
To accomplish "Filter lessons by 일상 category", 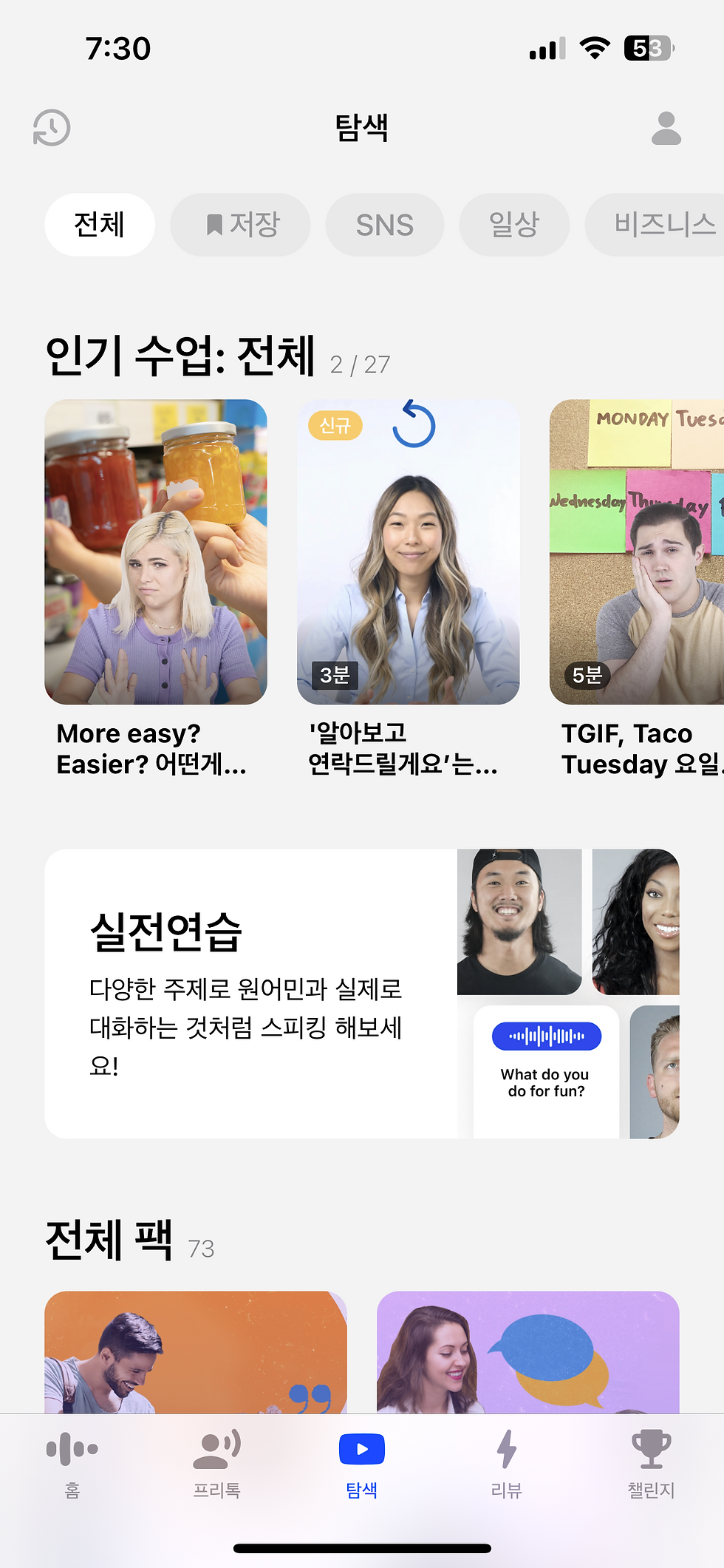I will 514,225.
